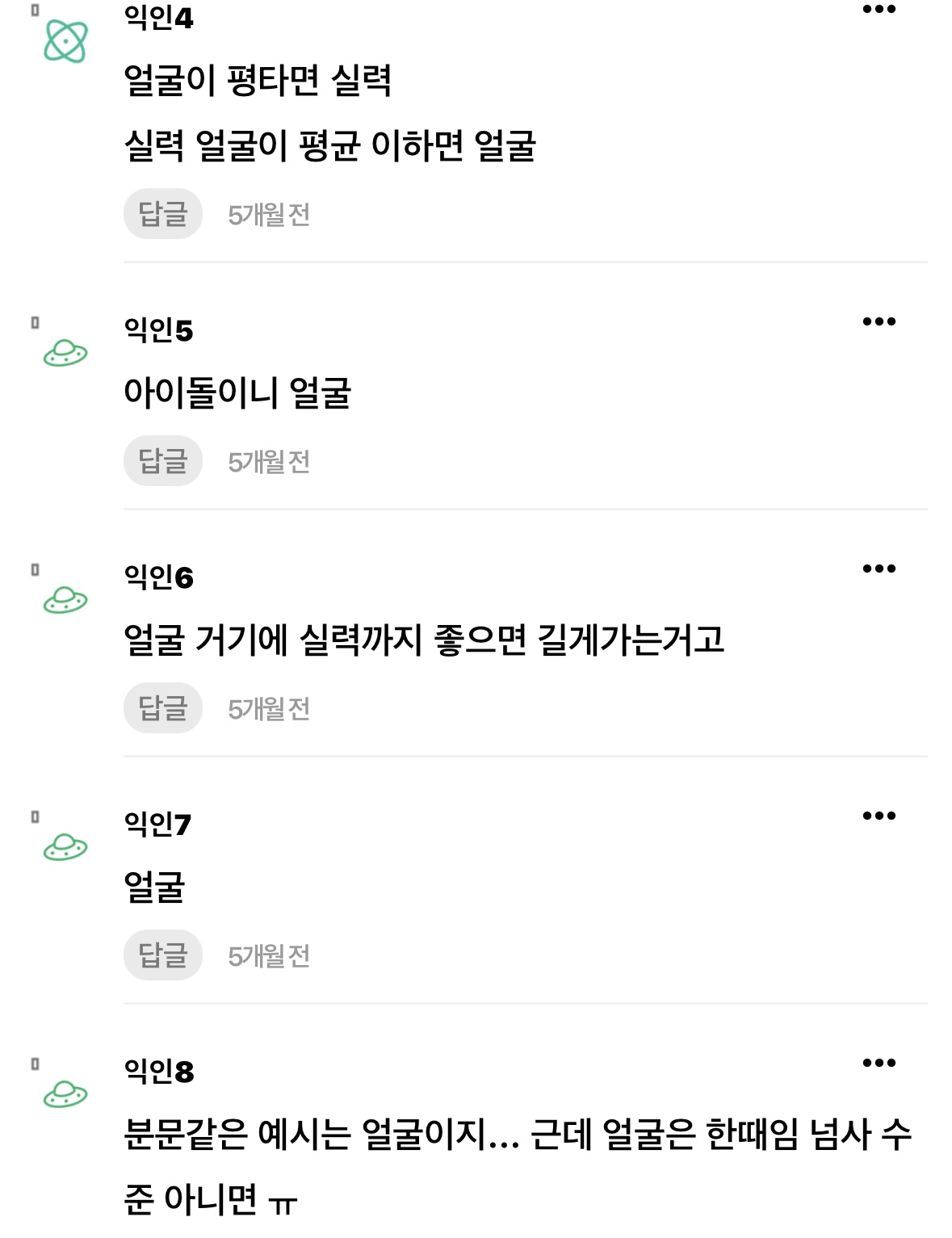
Task: Tap 답글 under 익인5's comment
Action: (x=162, y=461)
